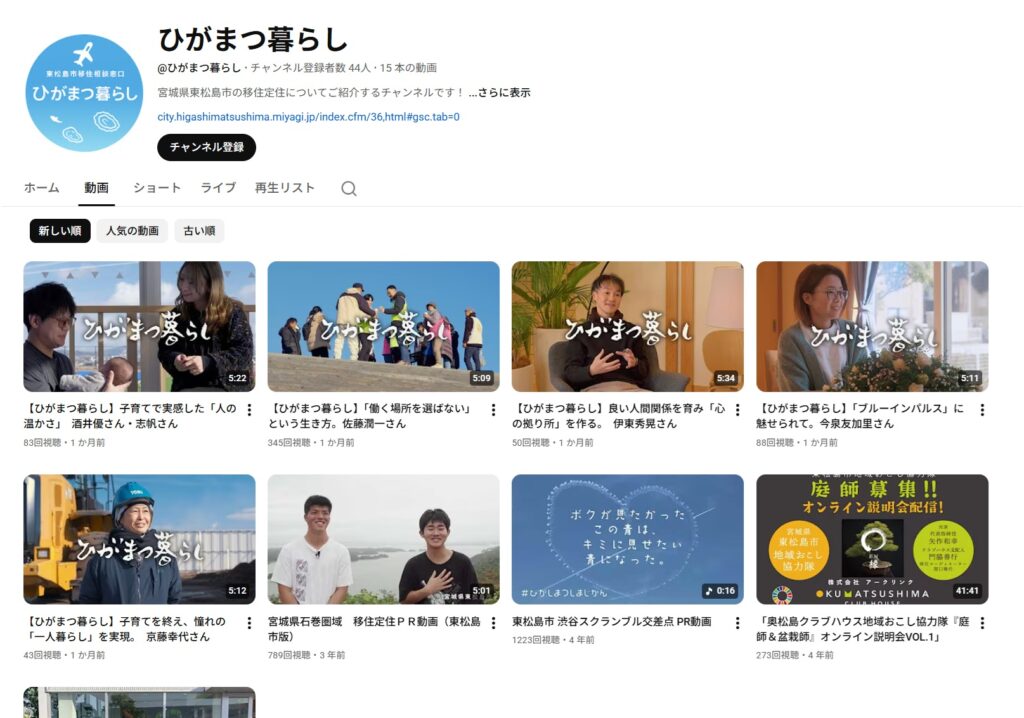Open the city.higashimatsushima.miyagi.jp link
The image size is (1024, 718).
[x=308, y=117]
